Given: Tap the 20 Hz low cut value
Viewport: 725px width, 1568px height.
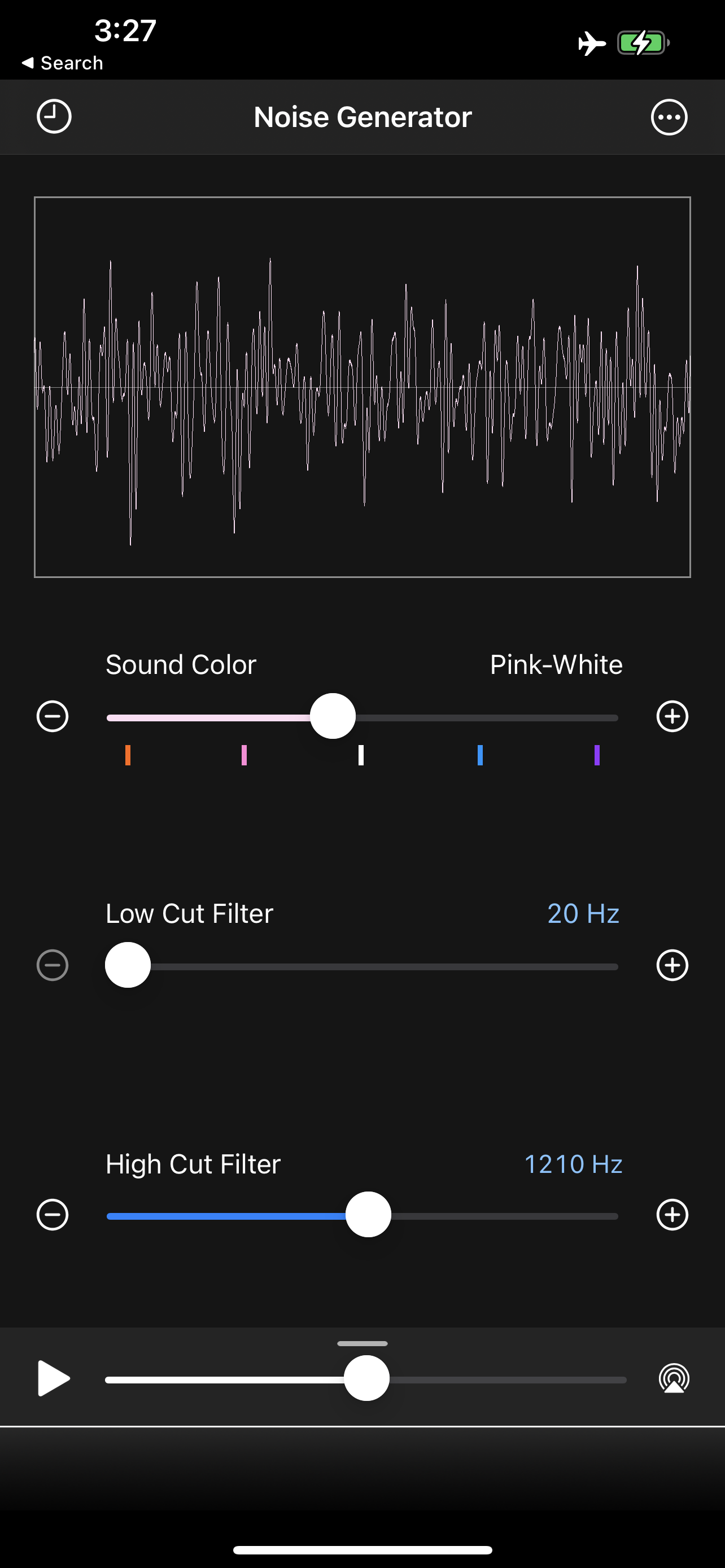Looking at the screenshot, I should pyautogui.click(x=583, y=913).
